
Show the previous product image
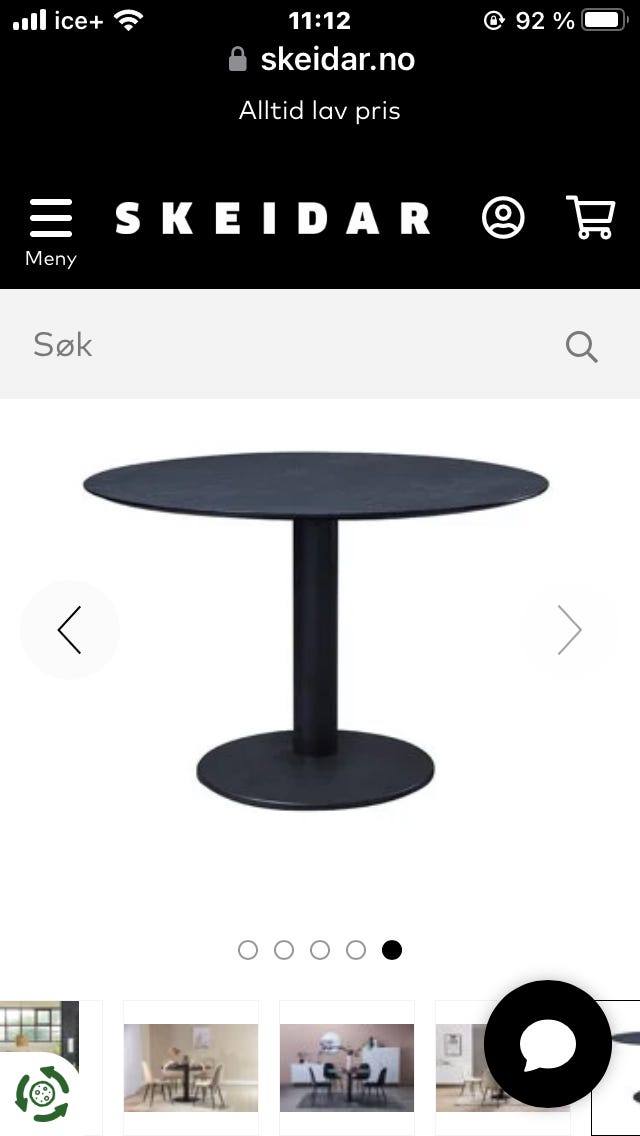pyautogui.click(x=70, y=630)
